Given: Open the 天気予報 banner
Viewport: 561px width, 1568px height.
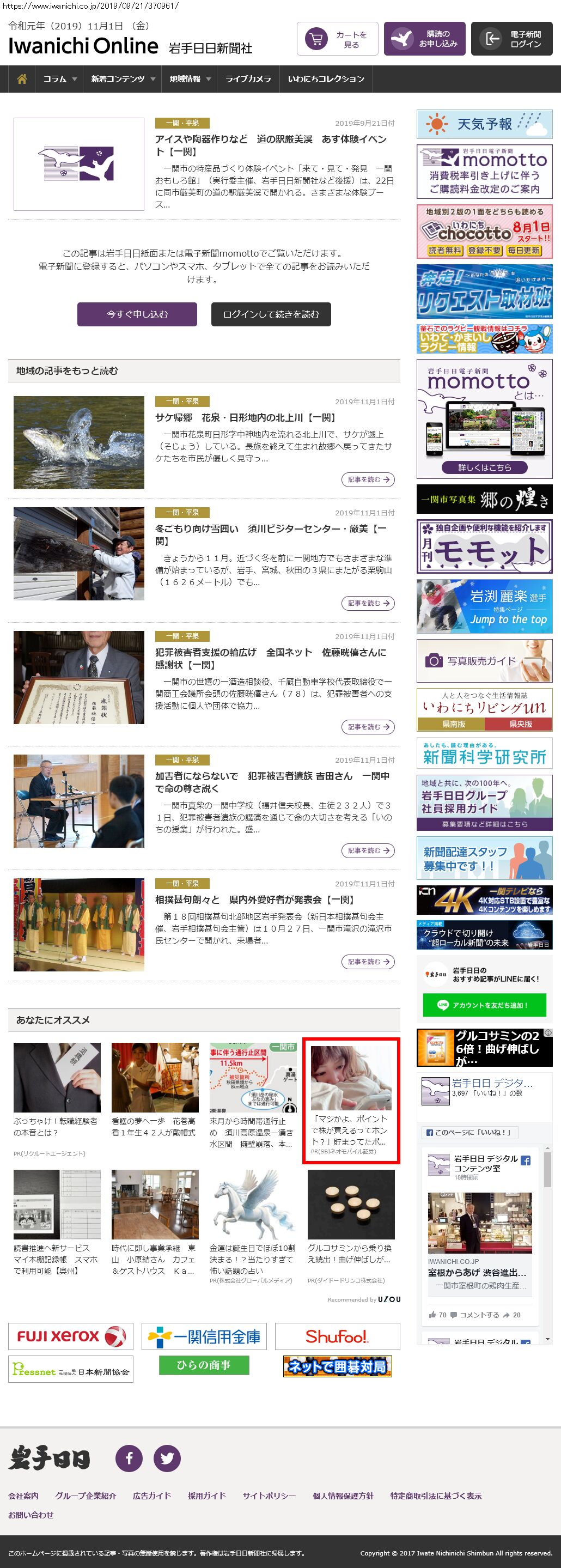Looking at the screenshot, I should coord(484,124).
